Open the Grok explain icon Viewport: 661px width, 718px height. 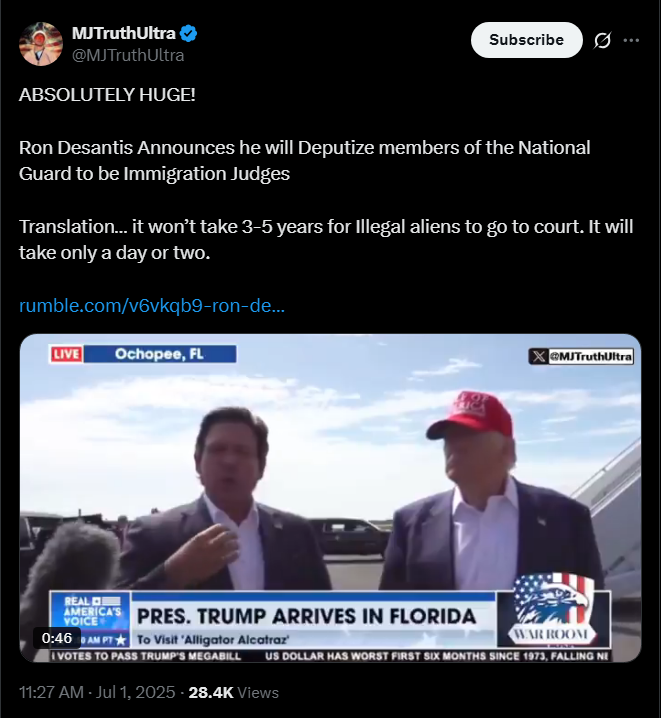pos(602,41)
